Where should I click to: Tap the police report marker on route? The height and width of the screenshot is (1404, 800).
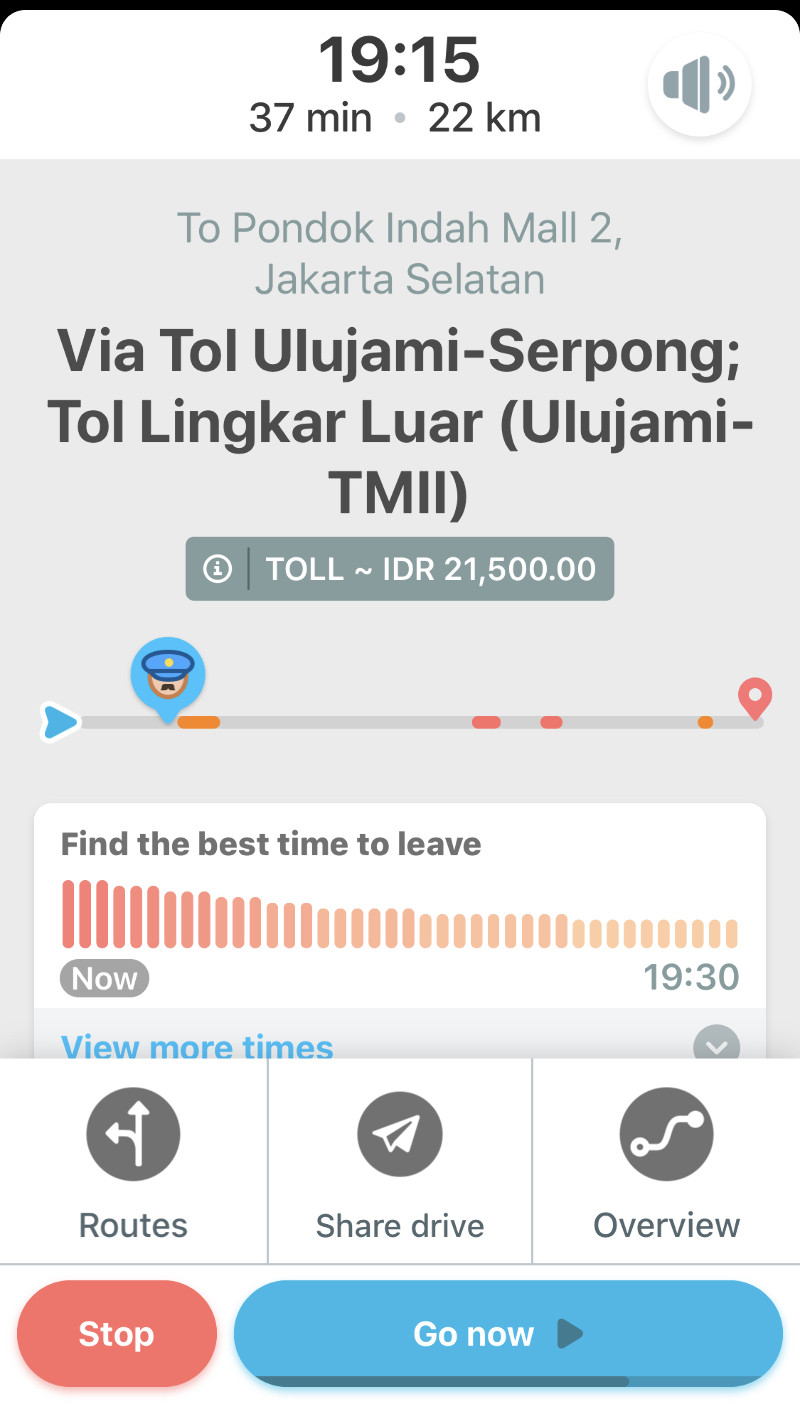[168, 673]
